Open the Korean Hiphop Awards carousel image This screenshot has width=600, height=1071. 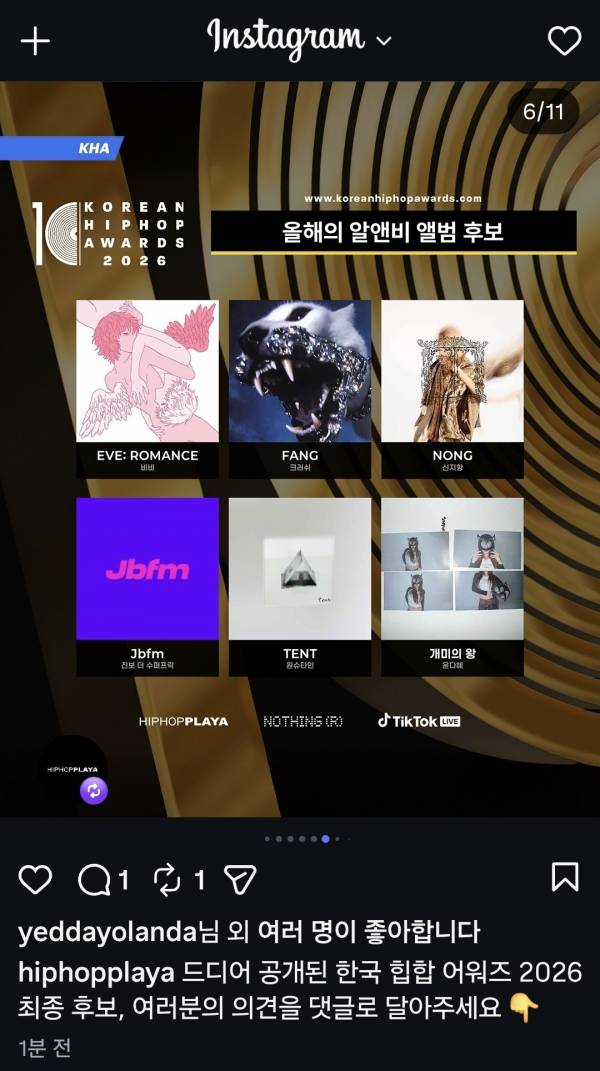coord(300,450)
